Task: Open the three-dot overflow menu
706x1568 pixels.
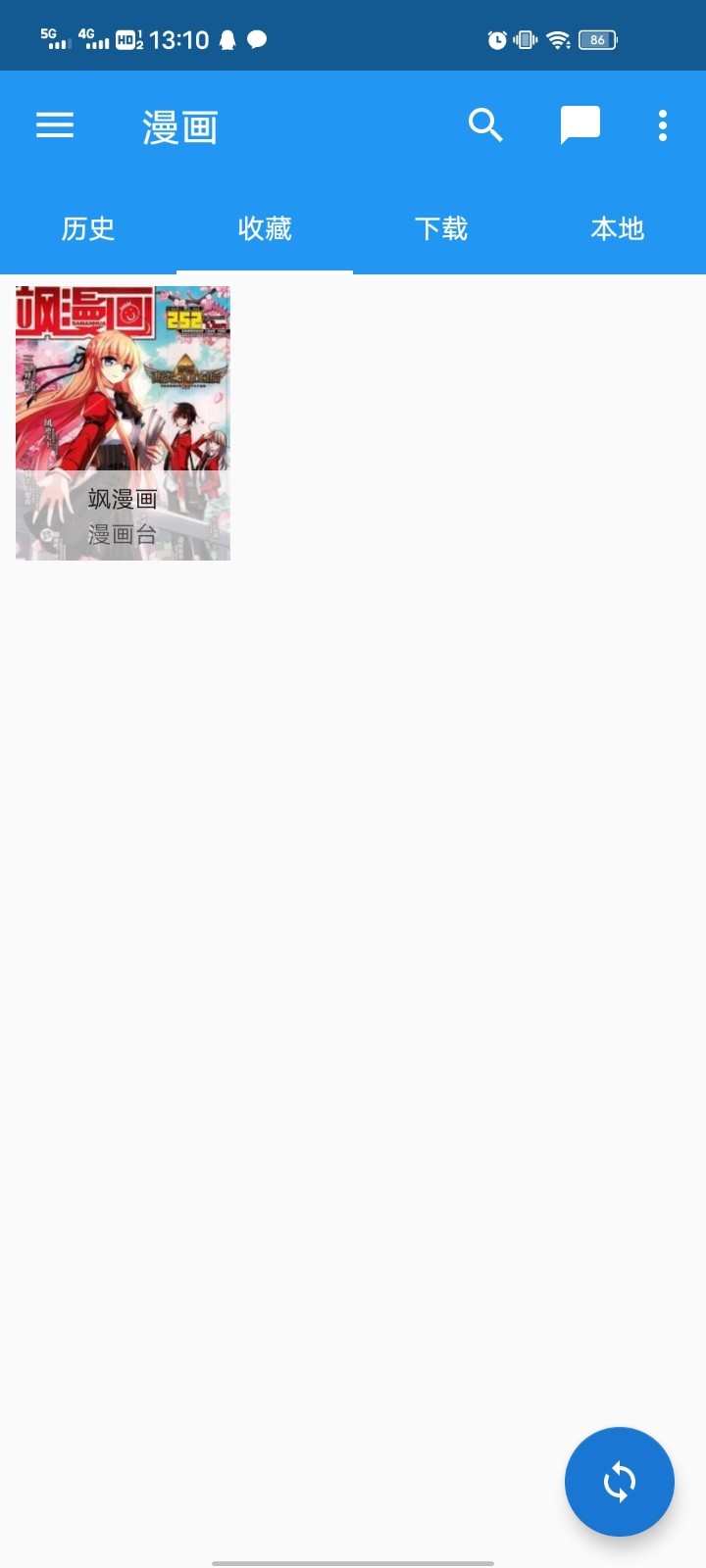Action: click(x=663, y=125)
